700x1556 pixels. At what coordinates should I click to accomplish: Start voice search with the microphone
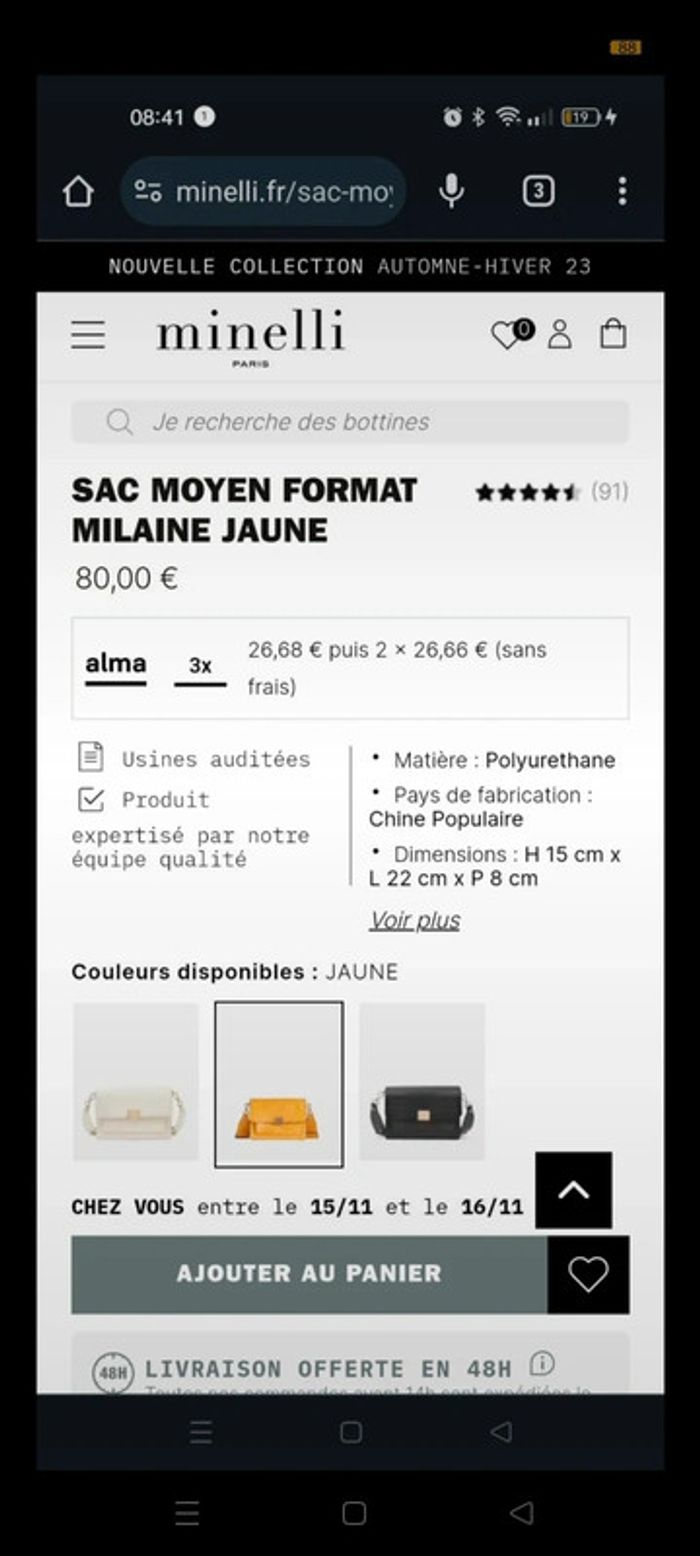pos(452,190)
